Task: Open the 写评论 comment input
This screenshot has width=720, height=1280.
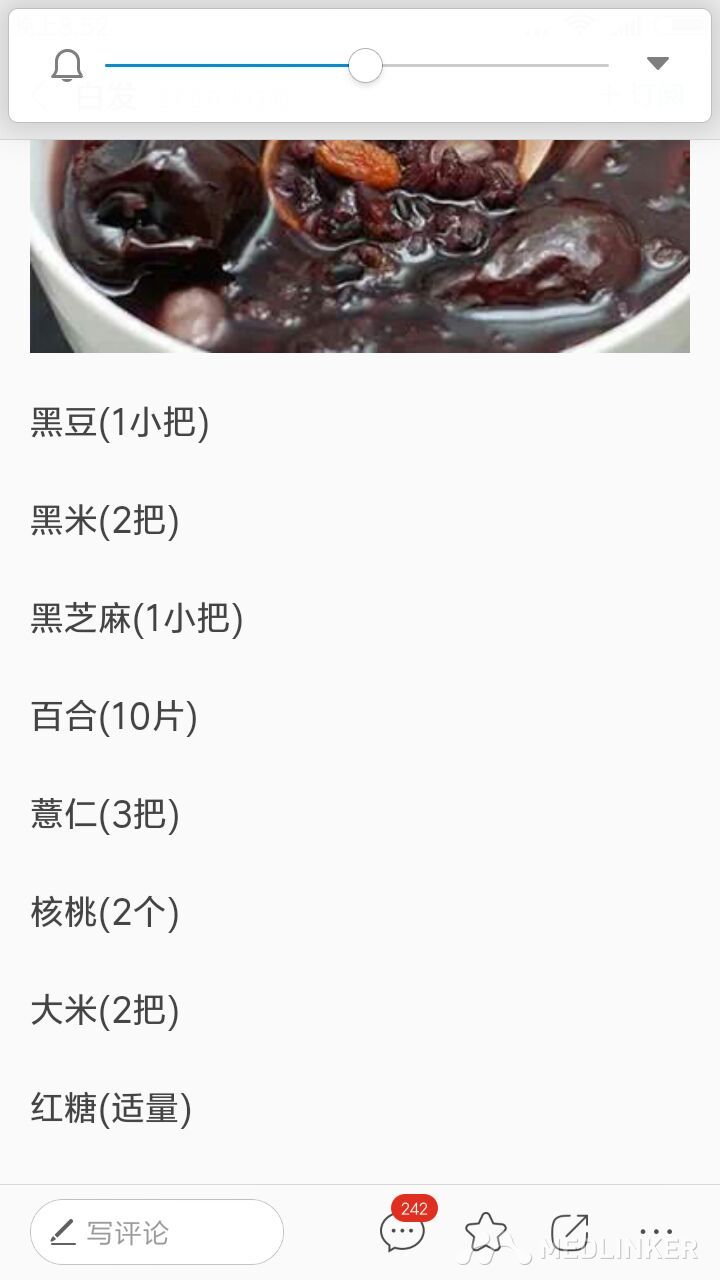Action: click(157, 1232)
